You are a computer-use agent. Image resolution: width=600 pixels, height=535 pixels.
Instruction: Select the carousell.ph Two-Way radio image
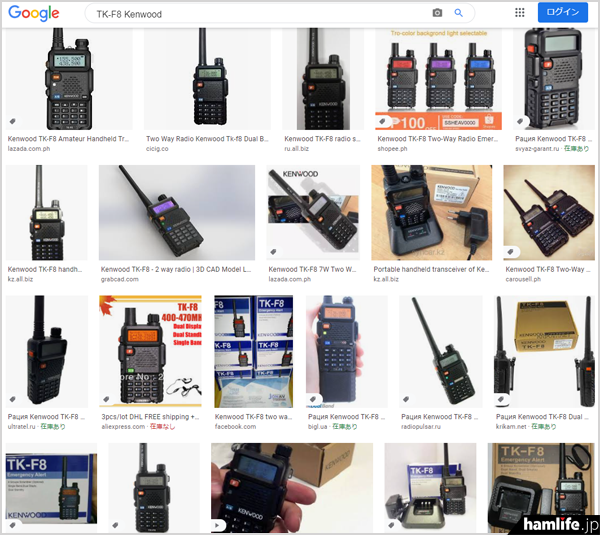(x=548, y=212)
